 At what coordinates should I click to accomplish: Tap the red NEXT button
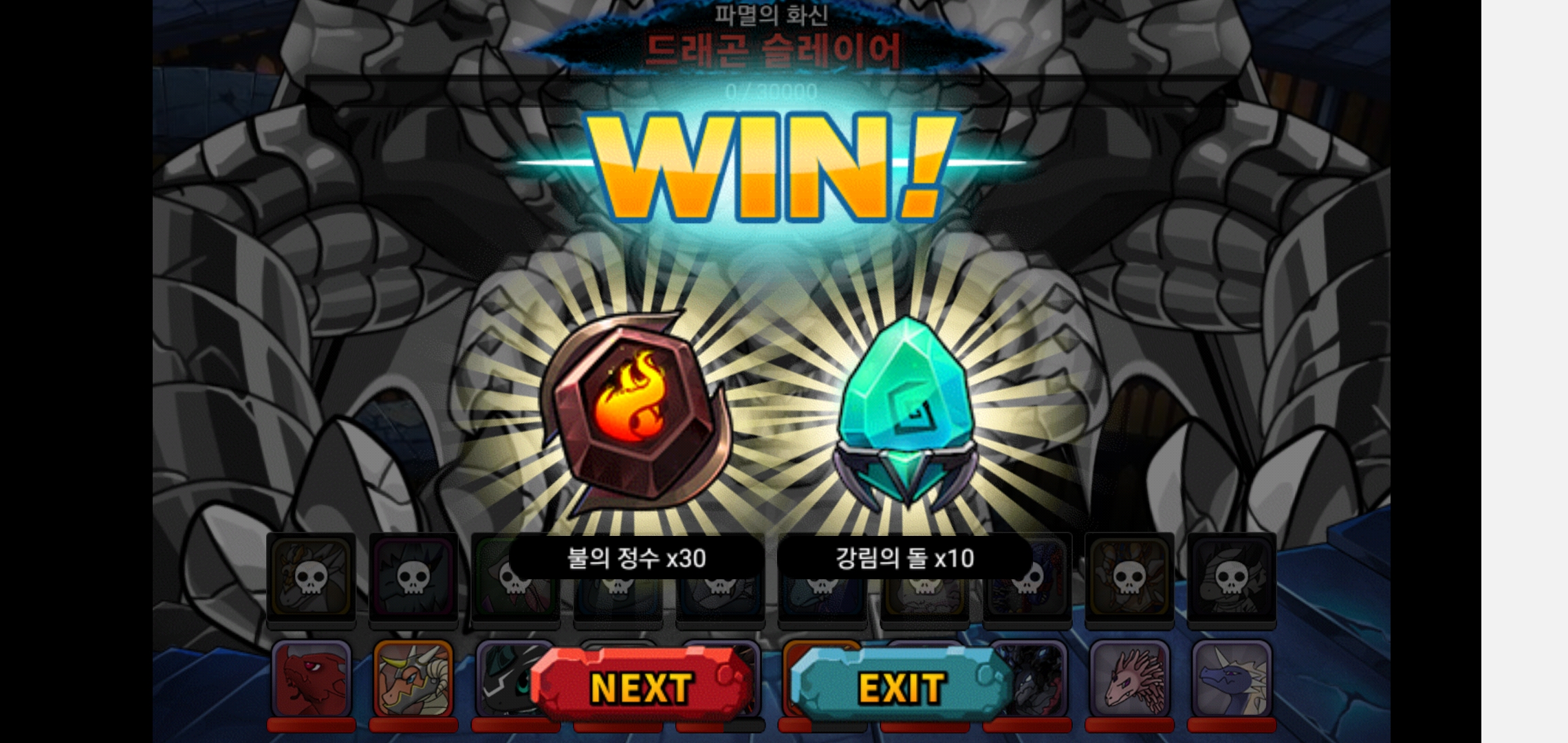(x=641, y=687)
